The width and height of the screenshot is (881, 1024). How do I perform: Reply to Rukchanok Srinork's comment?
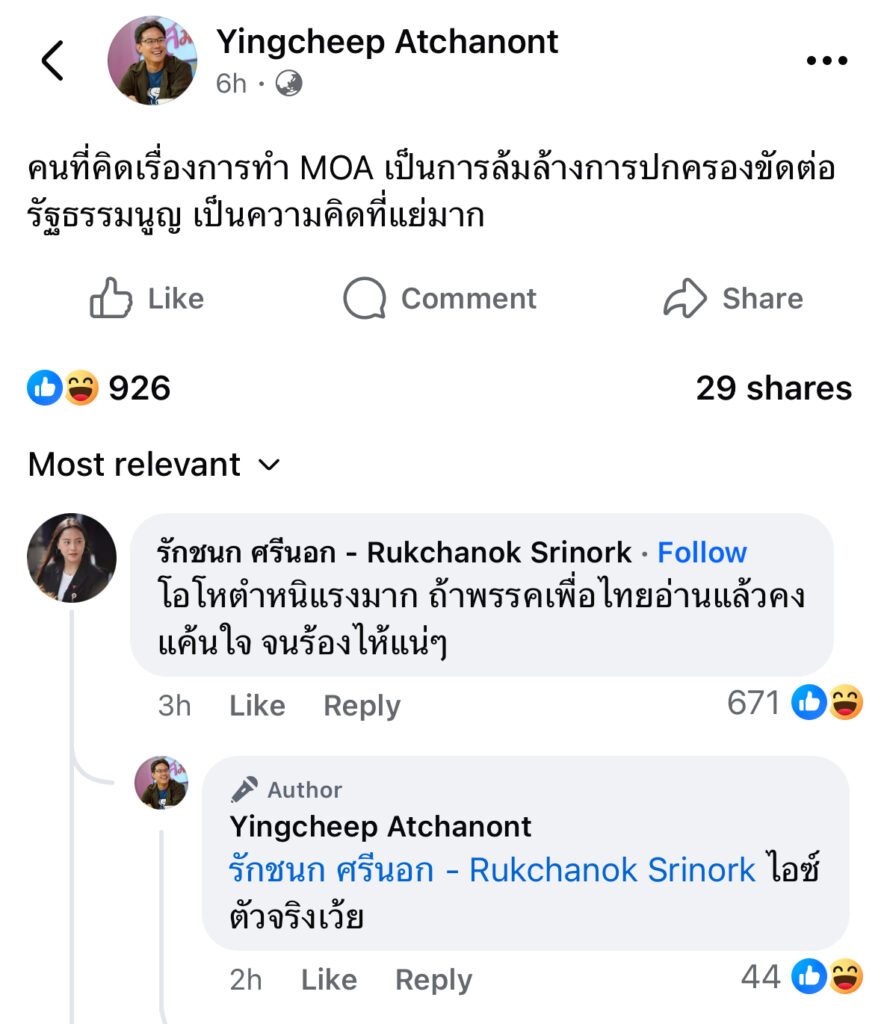[361, 706]
